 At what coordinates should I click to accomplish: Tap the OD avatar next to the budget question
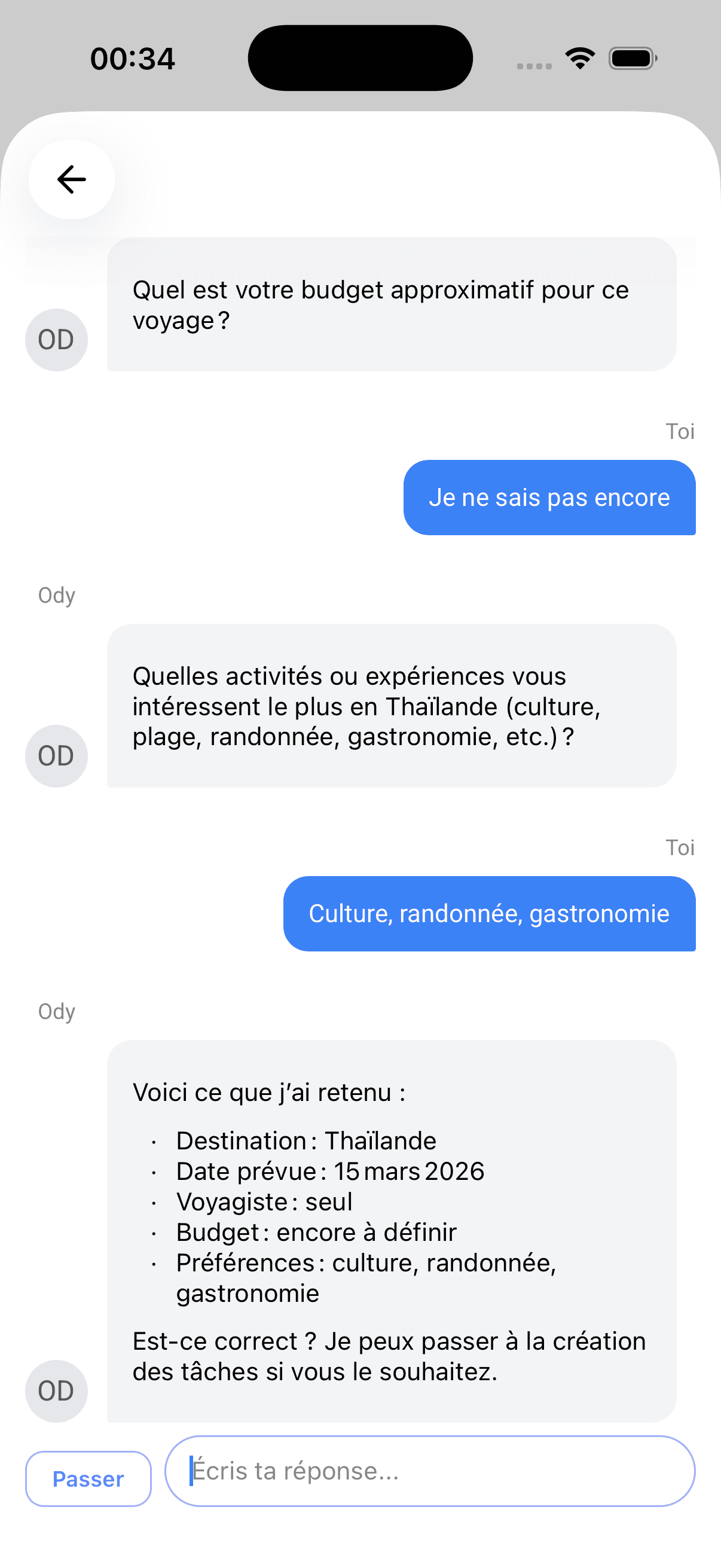coord(56,340)
